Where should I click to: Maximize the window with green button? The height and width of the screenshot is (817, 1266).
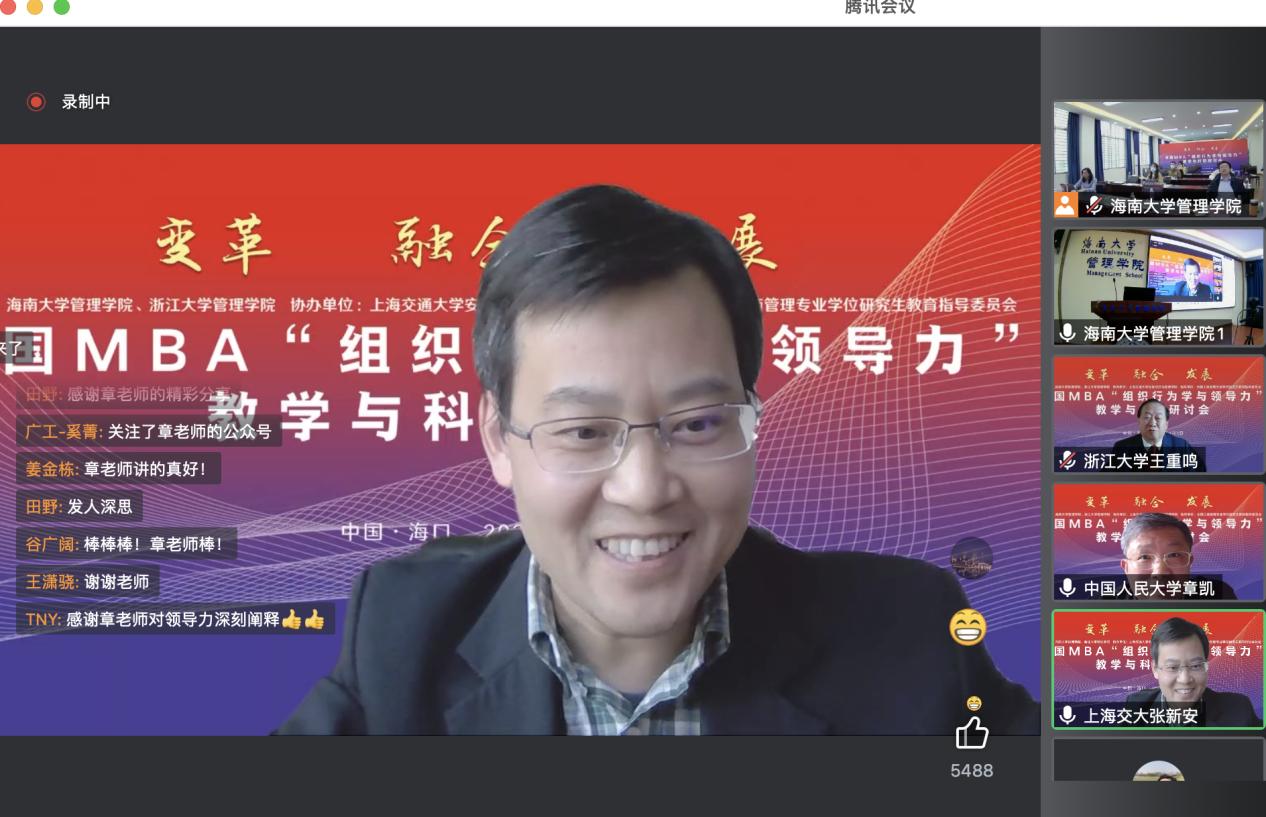[x=62, y=7]
